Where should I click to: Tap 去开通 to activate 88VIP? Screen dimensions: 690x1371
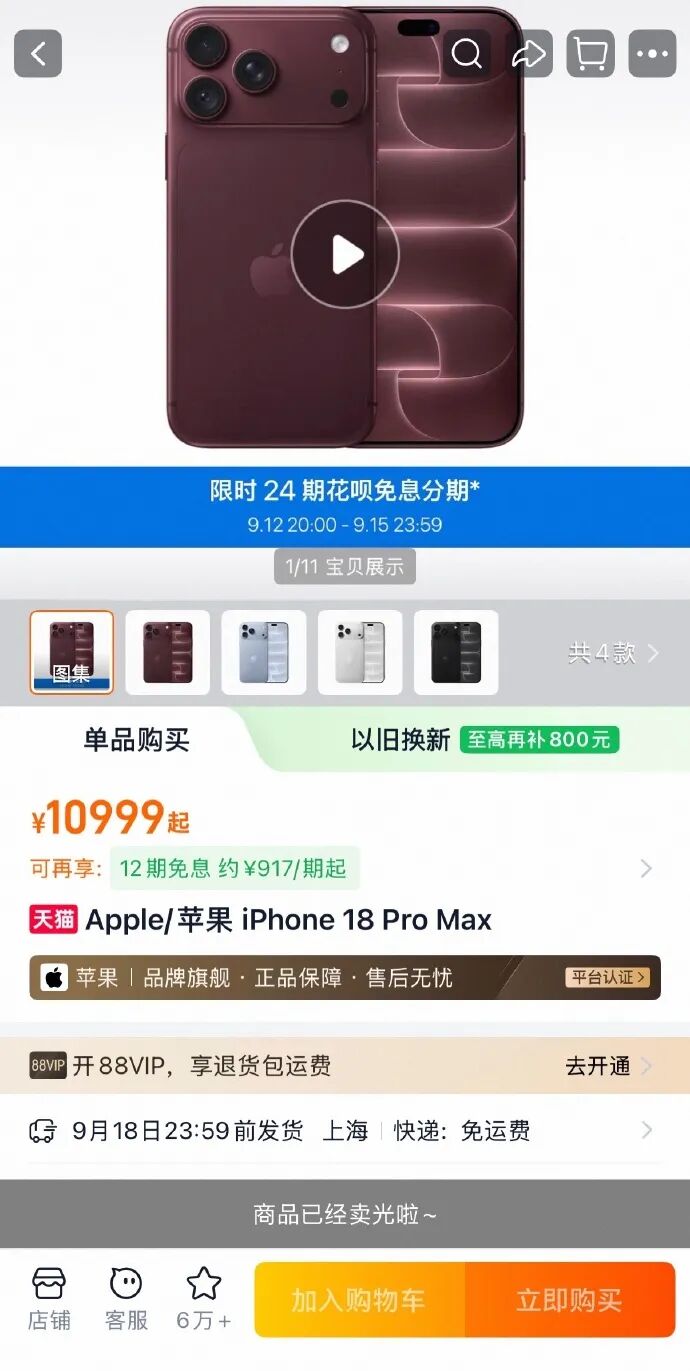pos(608,1066)
